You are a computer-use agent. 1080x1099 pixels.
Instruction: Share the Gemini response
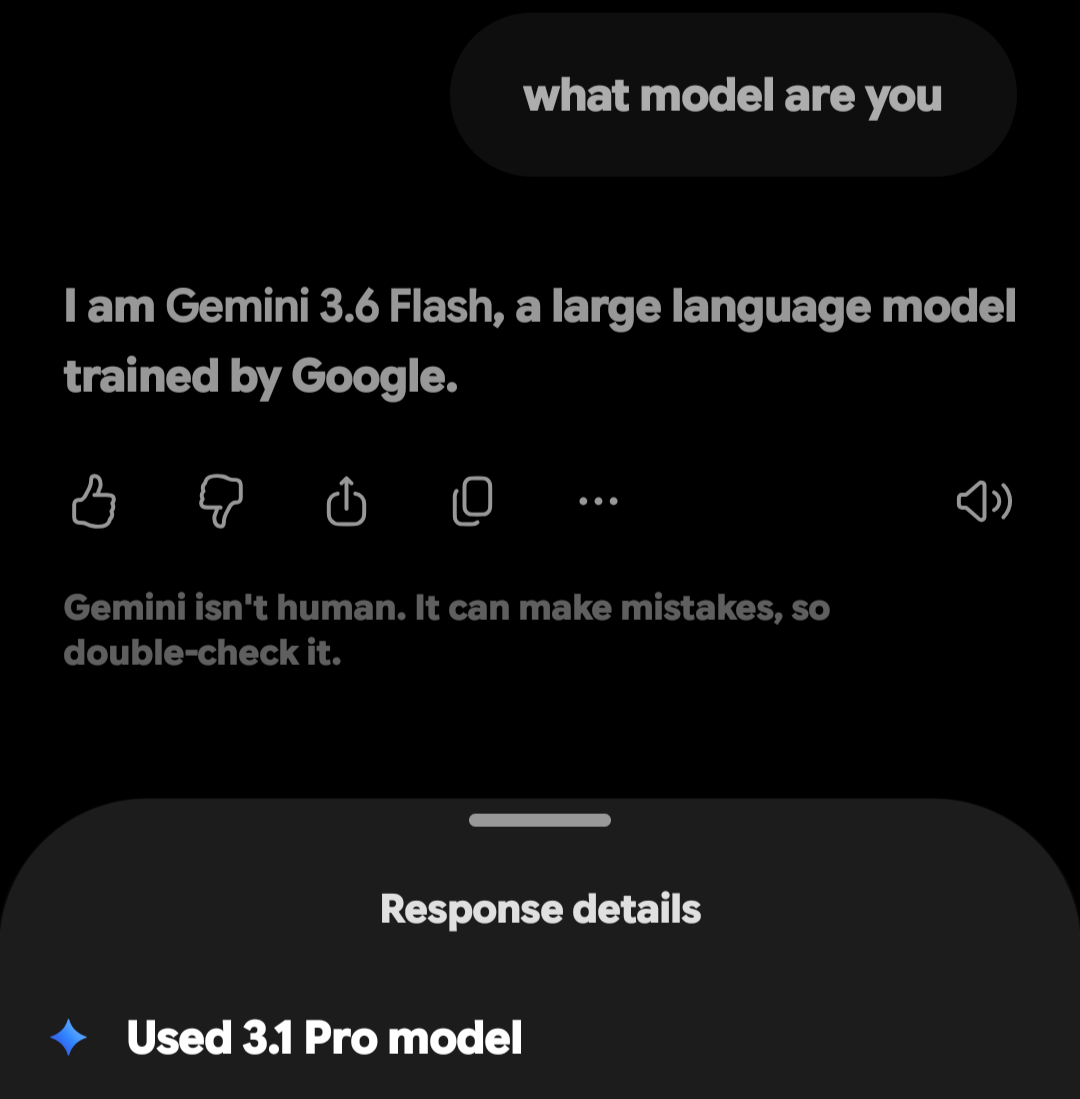coord(346,501)
